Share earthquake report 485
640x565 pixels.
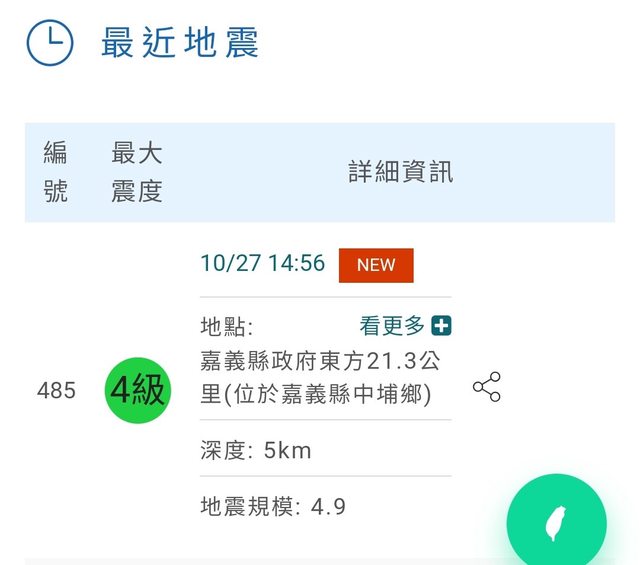(x=487, y=387)
